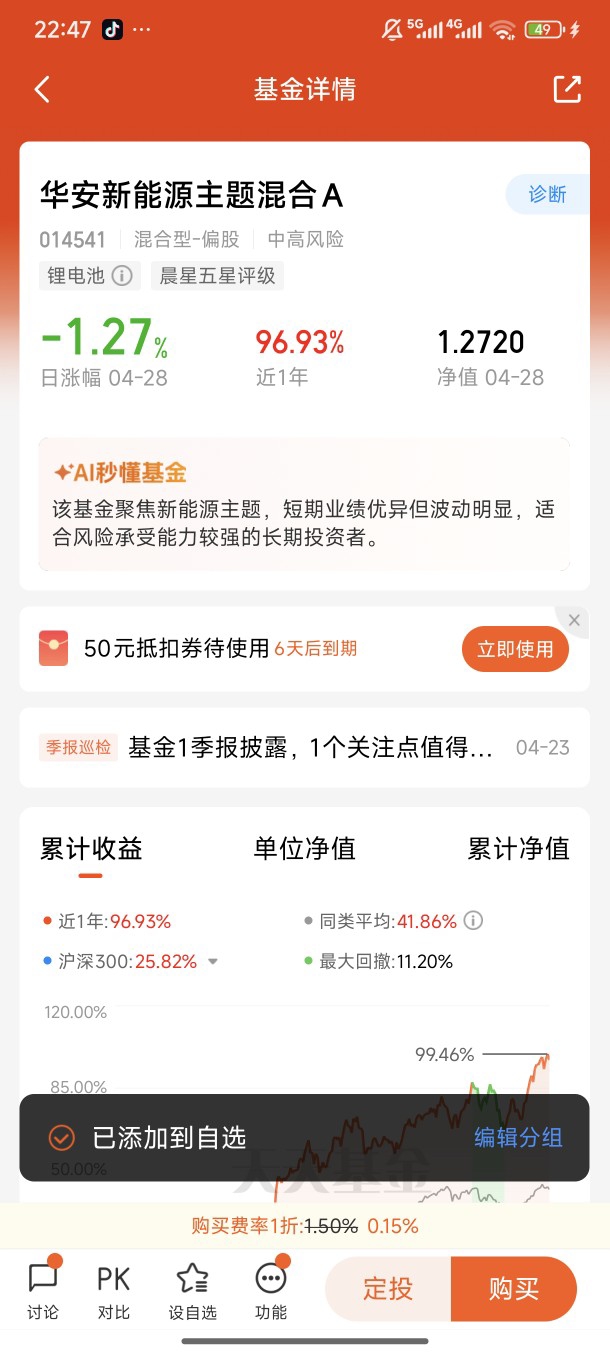
Task: Share this fund via top-right icon
Action: click(x=567, y=89)
